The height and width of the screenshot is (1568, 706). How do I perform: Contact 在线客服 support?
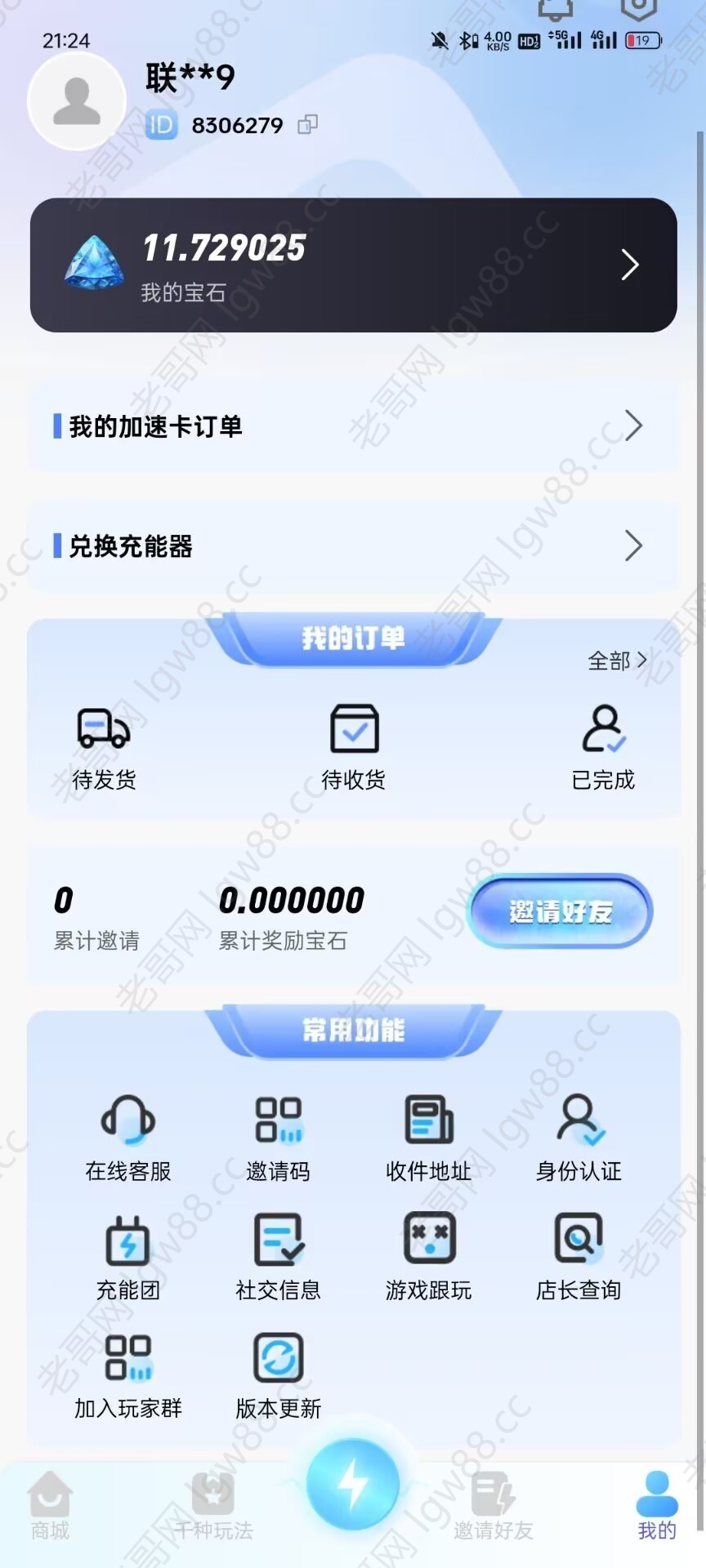point(128,1137)
